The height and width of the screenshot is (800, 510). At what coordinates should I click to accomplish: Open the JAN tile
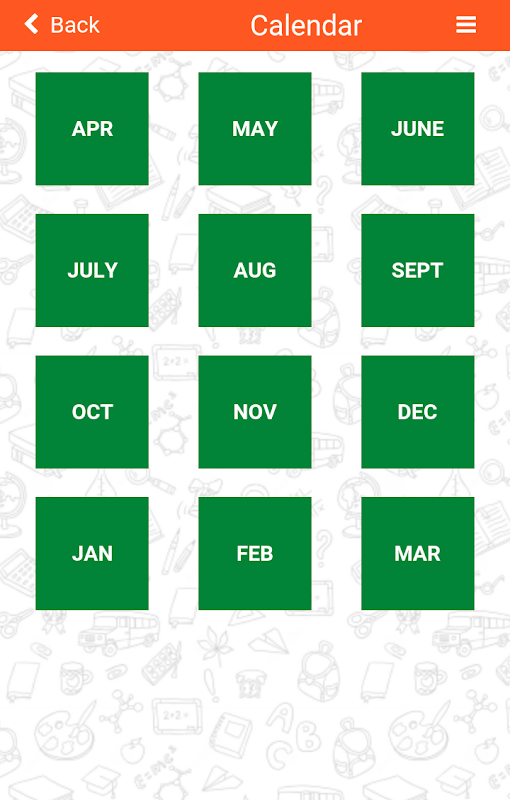pos(92,554)
